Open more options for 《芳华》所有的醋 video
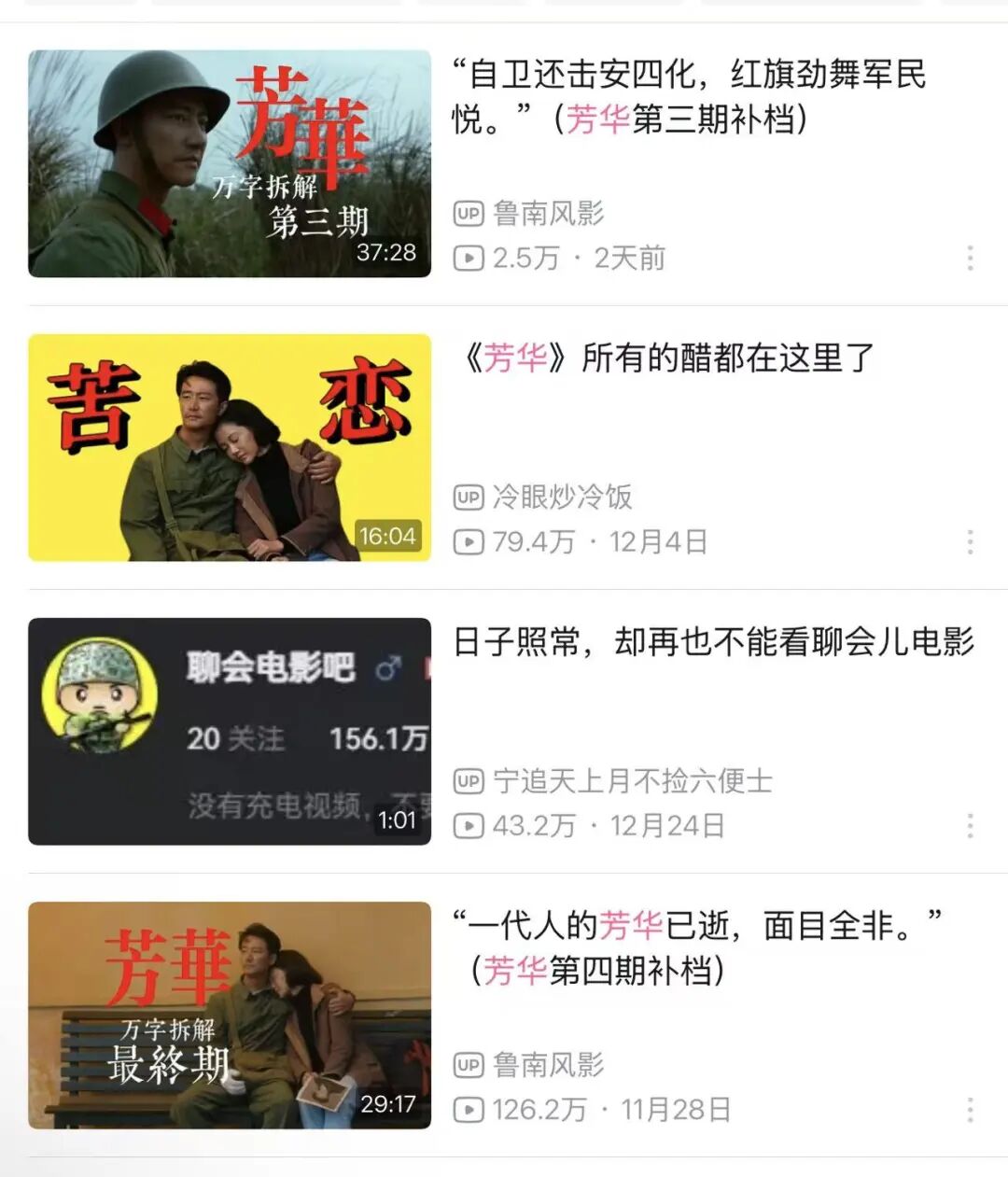 pos(970,541)
